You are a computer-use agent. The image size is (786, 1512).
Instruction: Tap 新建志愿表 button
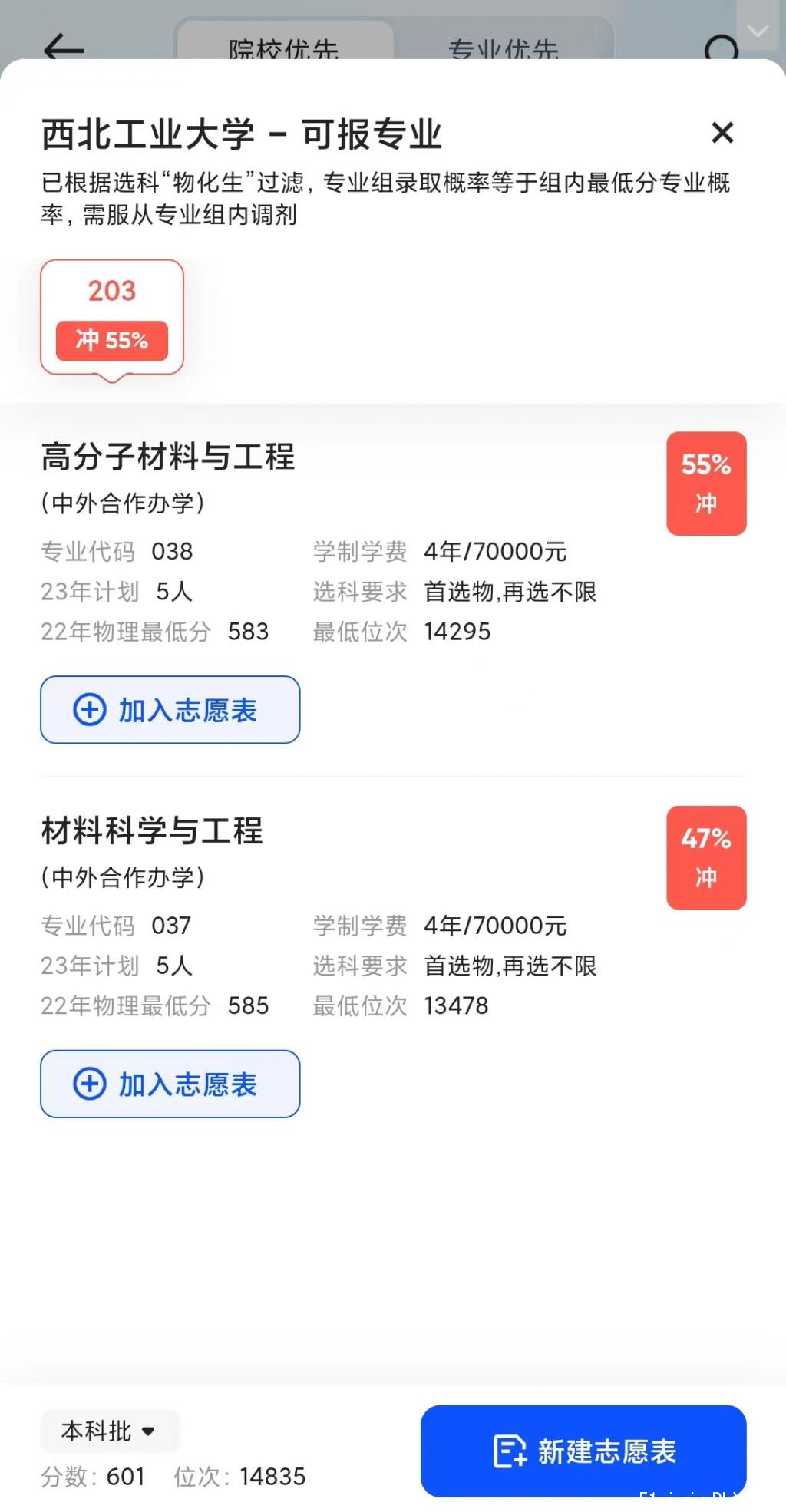(583, 1451)
